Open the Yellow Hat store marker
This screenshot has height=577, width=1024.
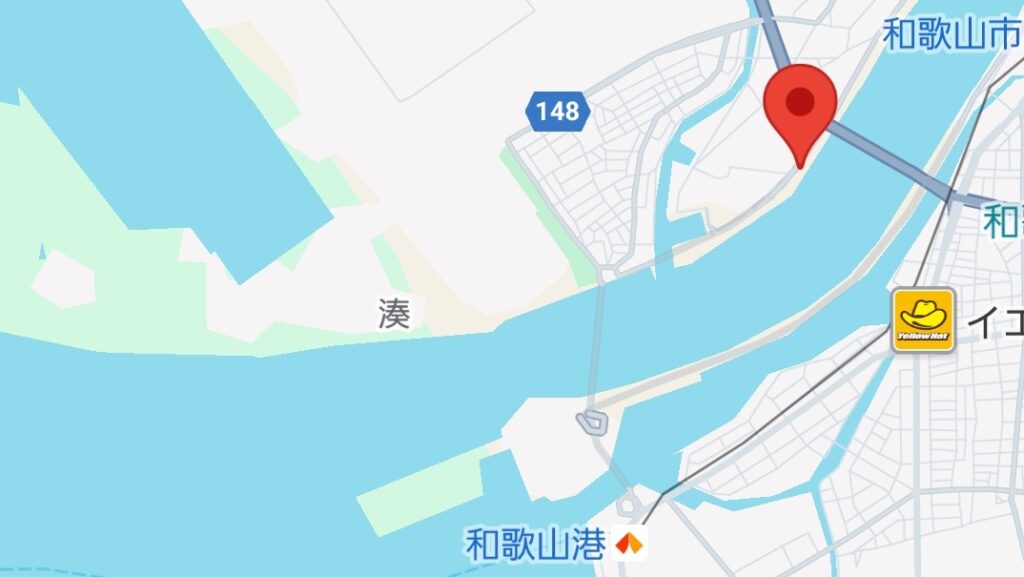(923, 320)
